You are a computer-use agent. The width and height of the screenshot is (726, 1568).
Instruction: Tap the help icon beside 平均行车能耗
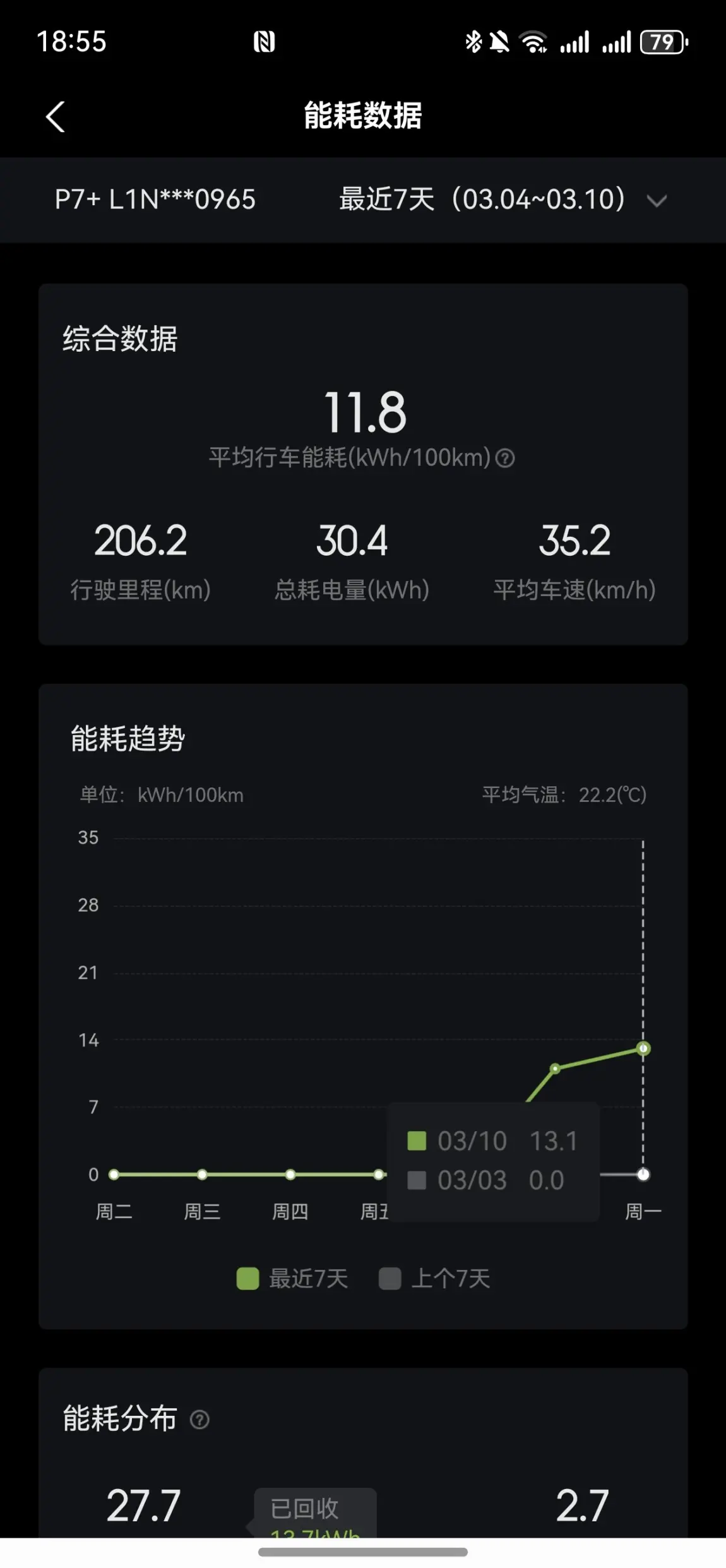(x=505, y=458)
